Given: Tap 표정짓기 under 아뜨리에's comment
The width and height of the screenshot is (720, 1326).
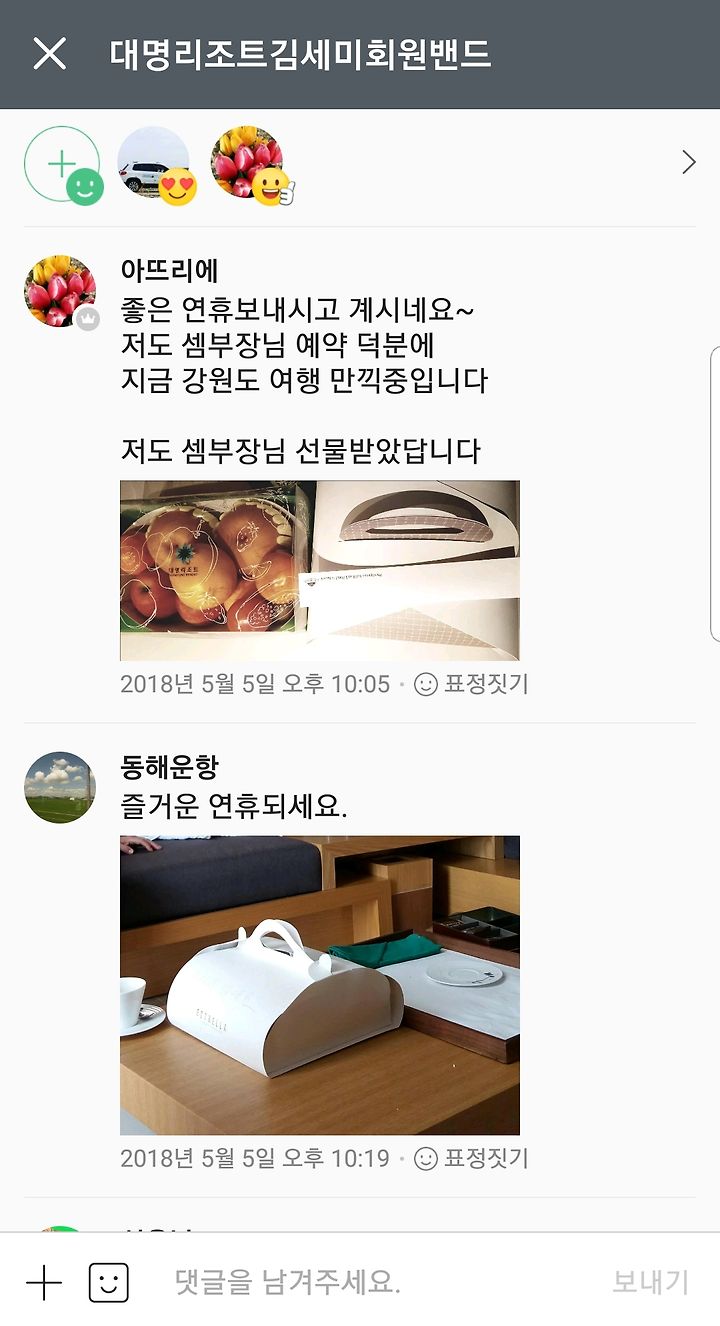Looking at the screenshot, I should (471, 684).
